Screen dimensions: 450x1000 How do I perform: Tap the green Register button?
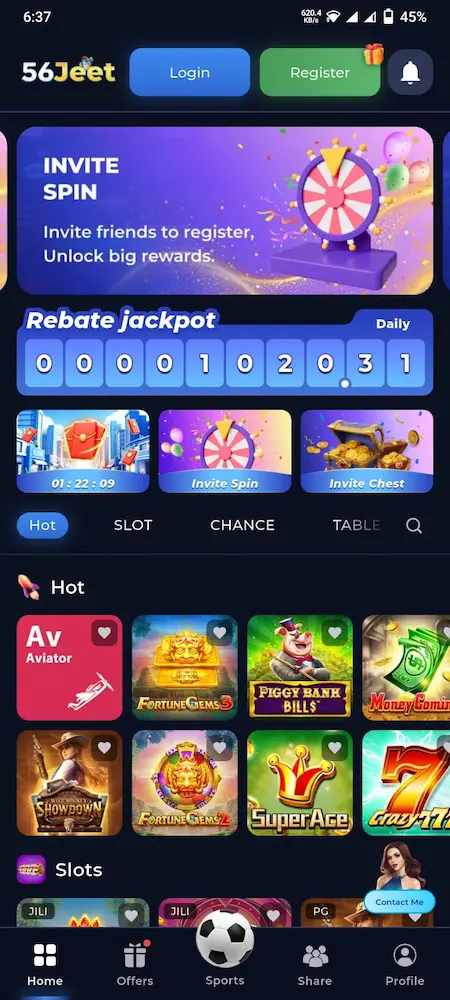(x=320, y=73)
